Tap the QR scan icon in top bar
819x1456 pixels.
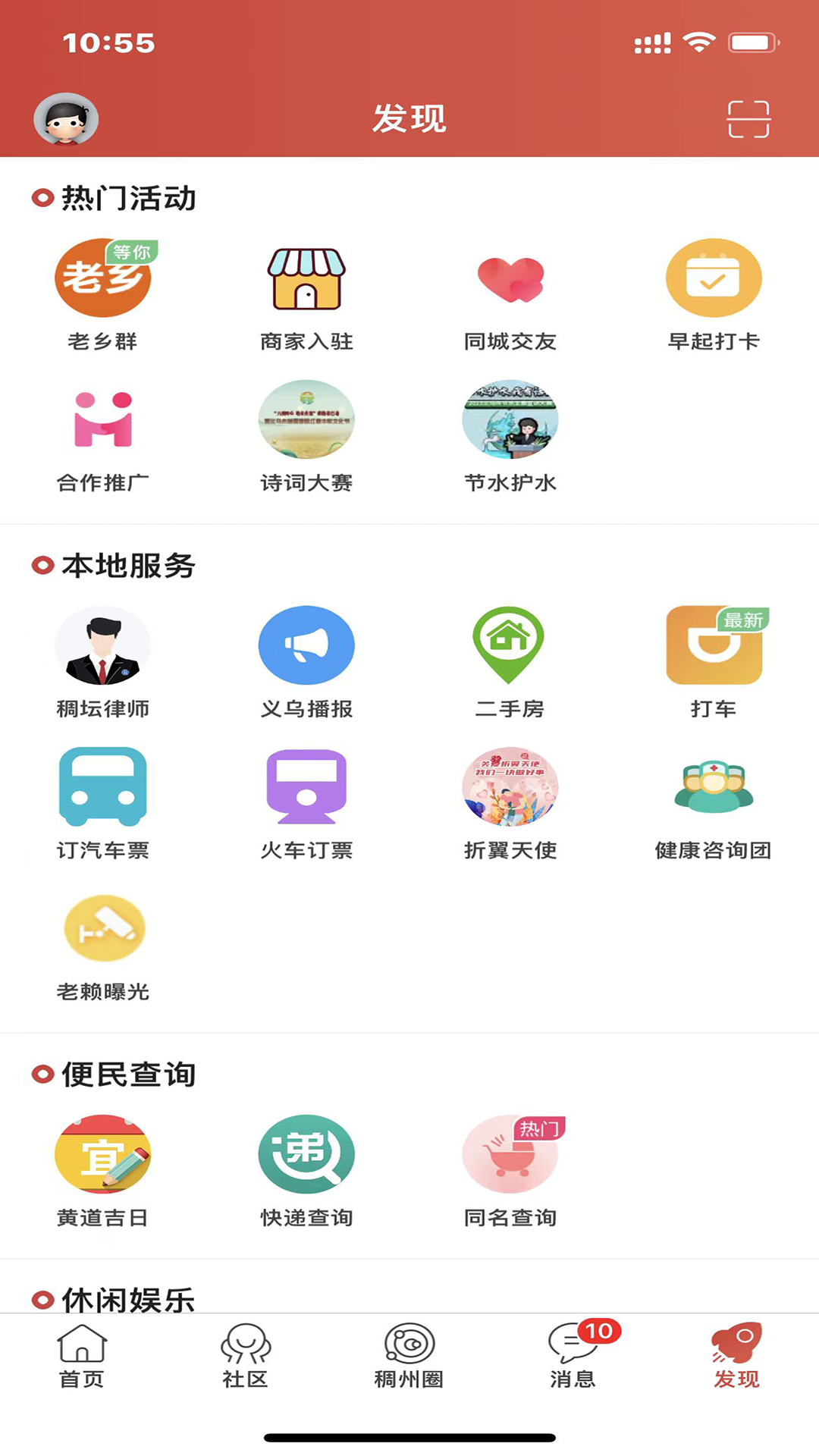746,119
